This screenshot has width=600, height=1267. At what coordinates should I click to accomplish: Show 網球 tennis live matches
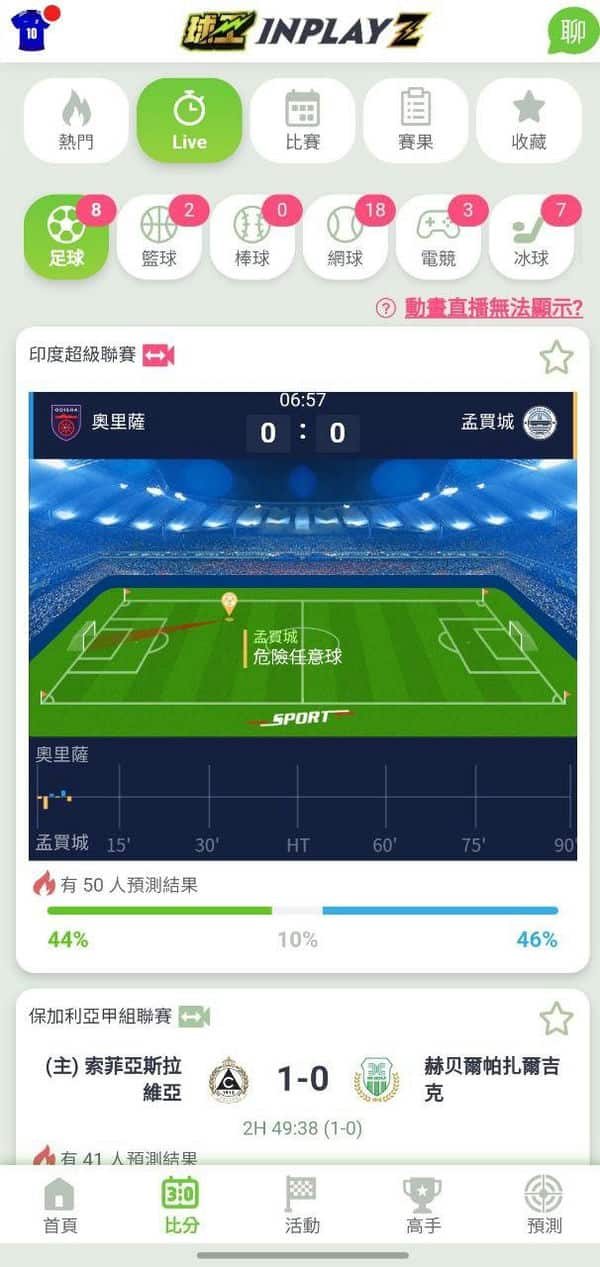[x=345, y=237]
